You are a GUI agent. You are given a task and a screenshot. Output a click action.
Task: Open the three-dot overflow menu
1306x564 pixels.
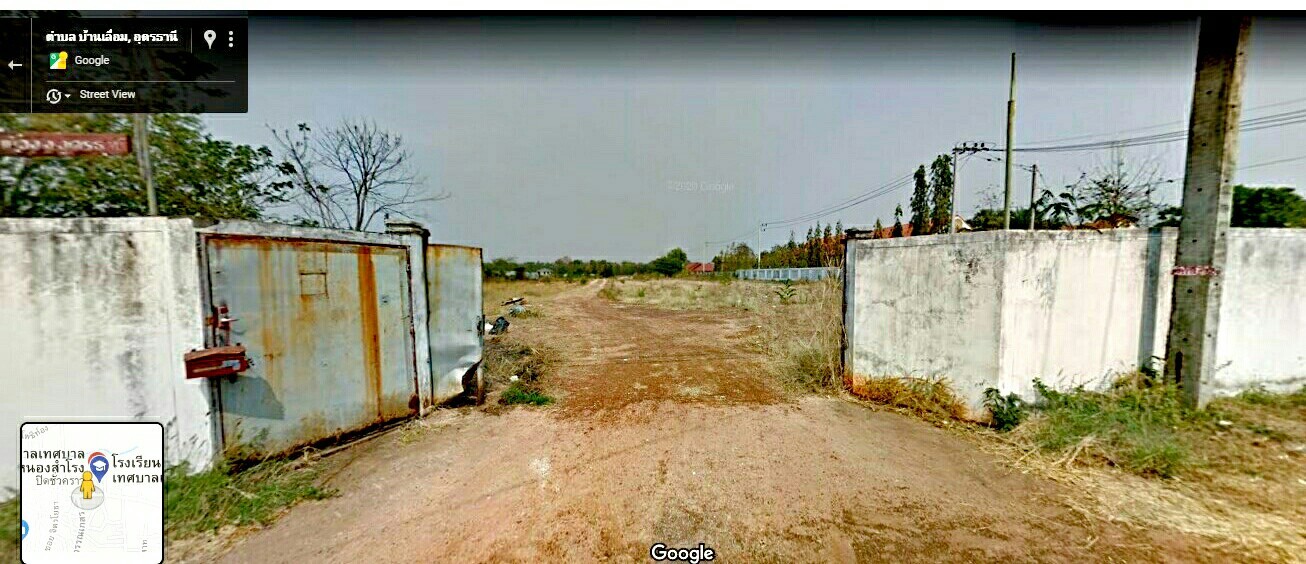point(231,39)
